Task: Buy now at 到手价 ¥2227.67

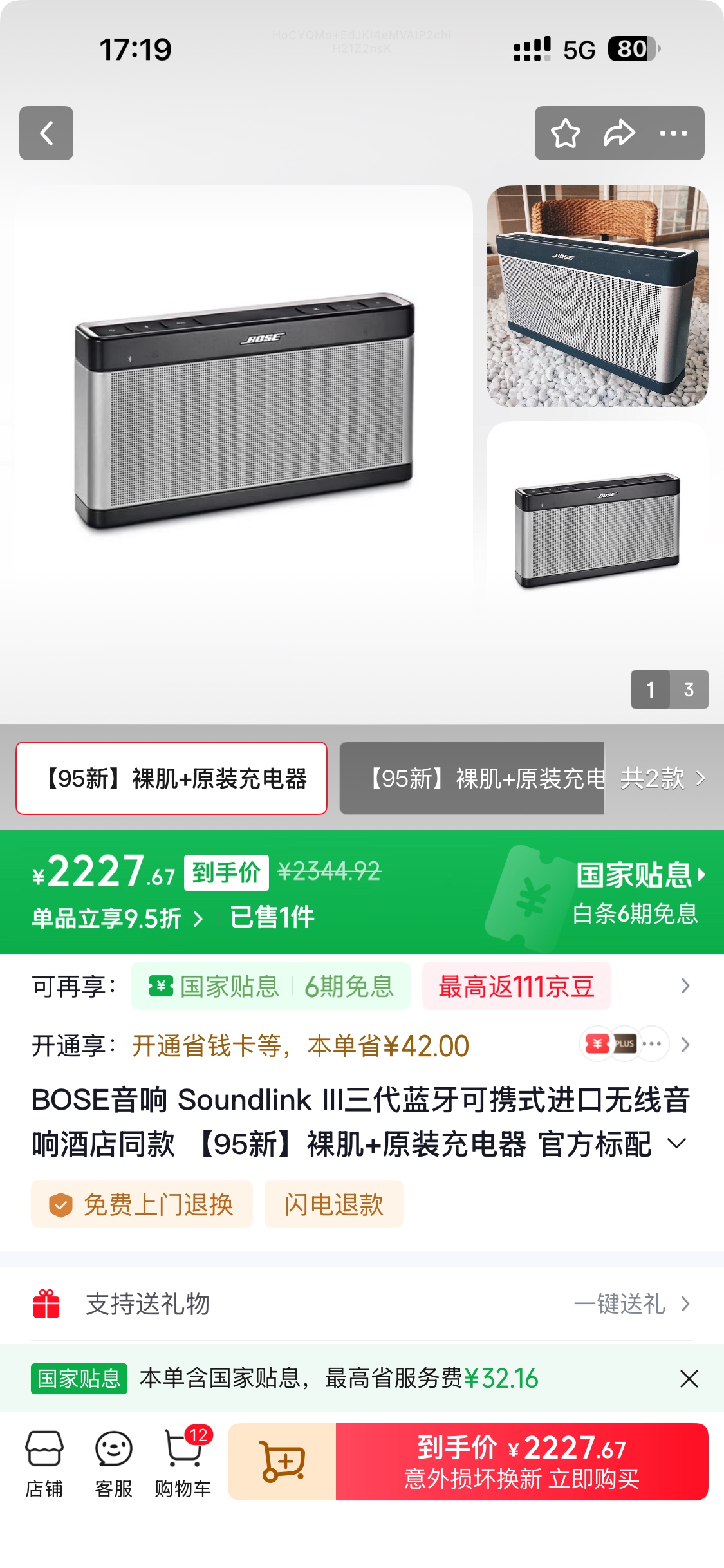Action: [x=521, y=1462]
